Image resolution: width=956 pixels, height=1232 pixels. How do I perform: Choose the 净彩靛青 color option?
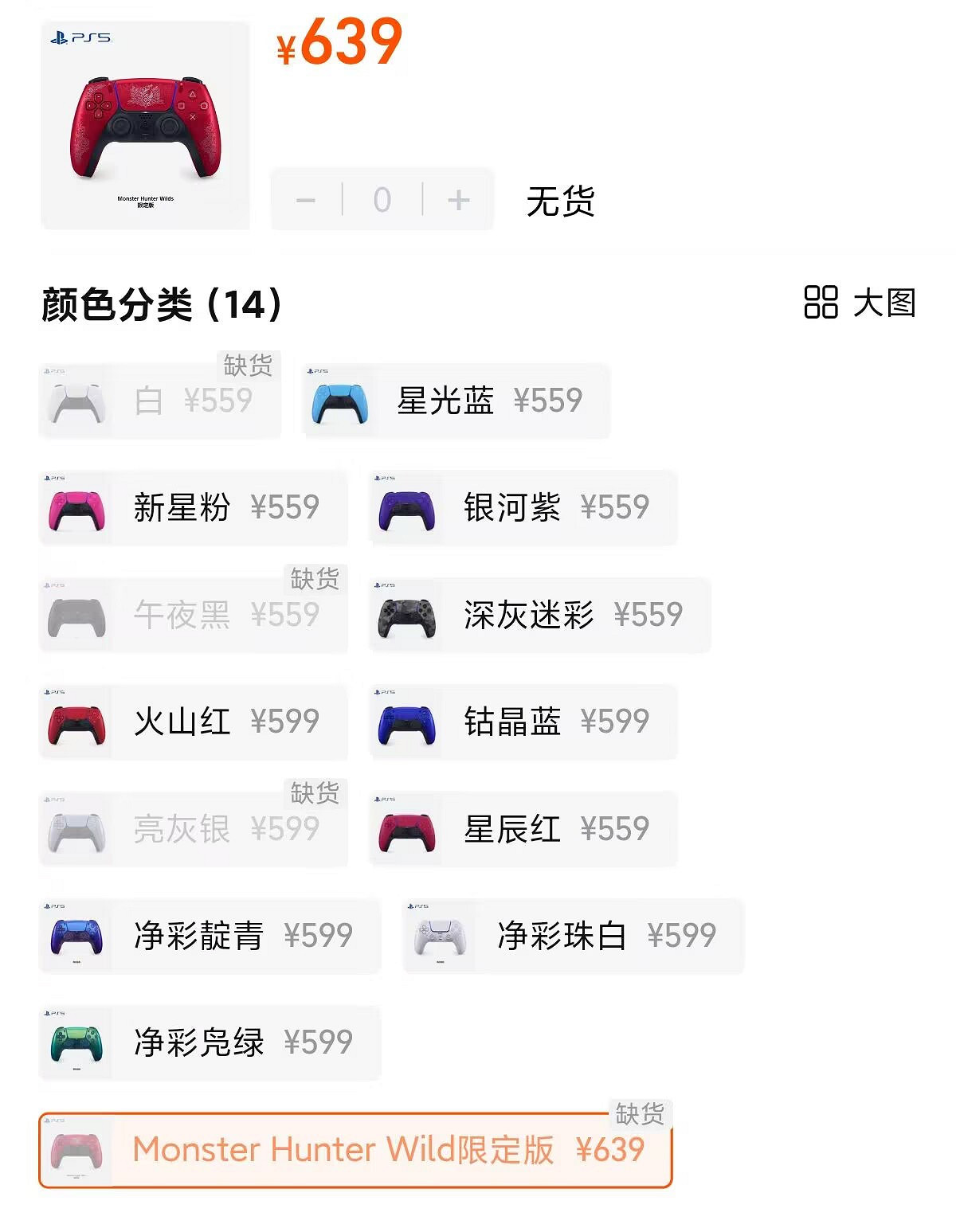(210, 936)
